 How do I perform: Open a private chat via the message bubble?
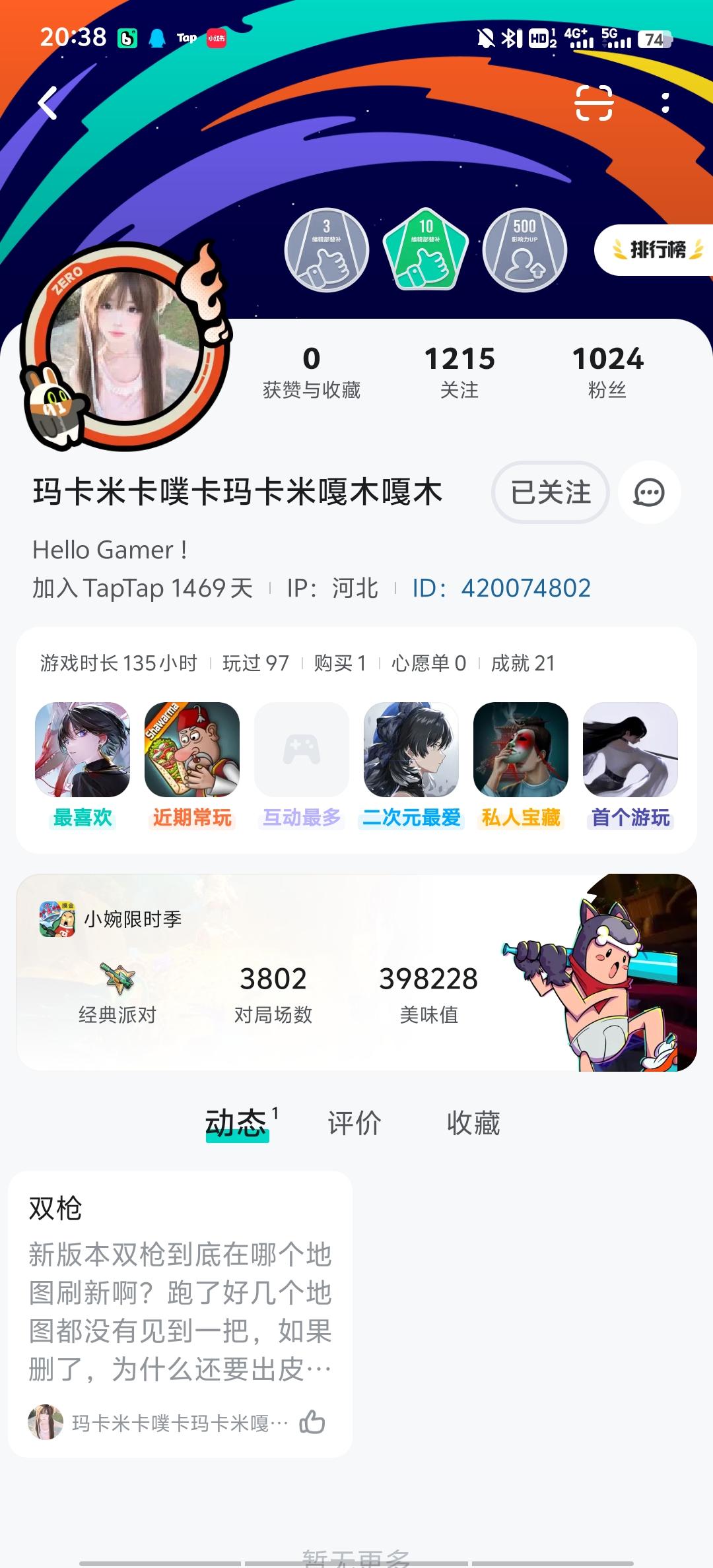pyautogui.click(x=650, y=493)
